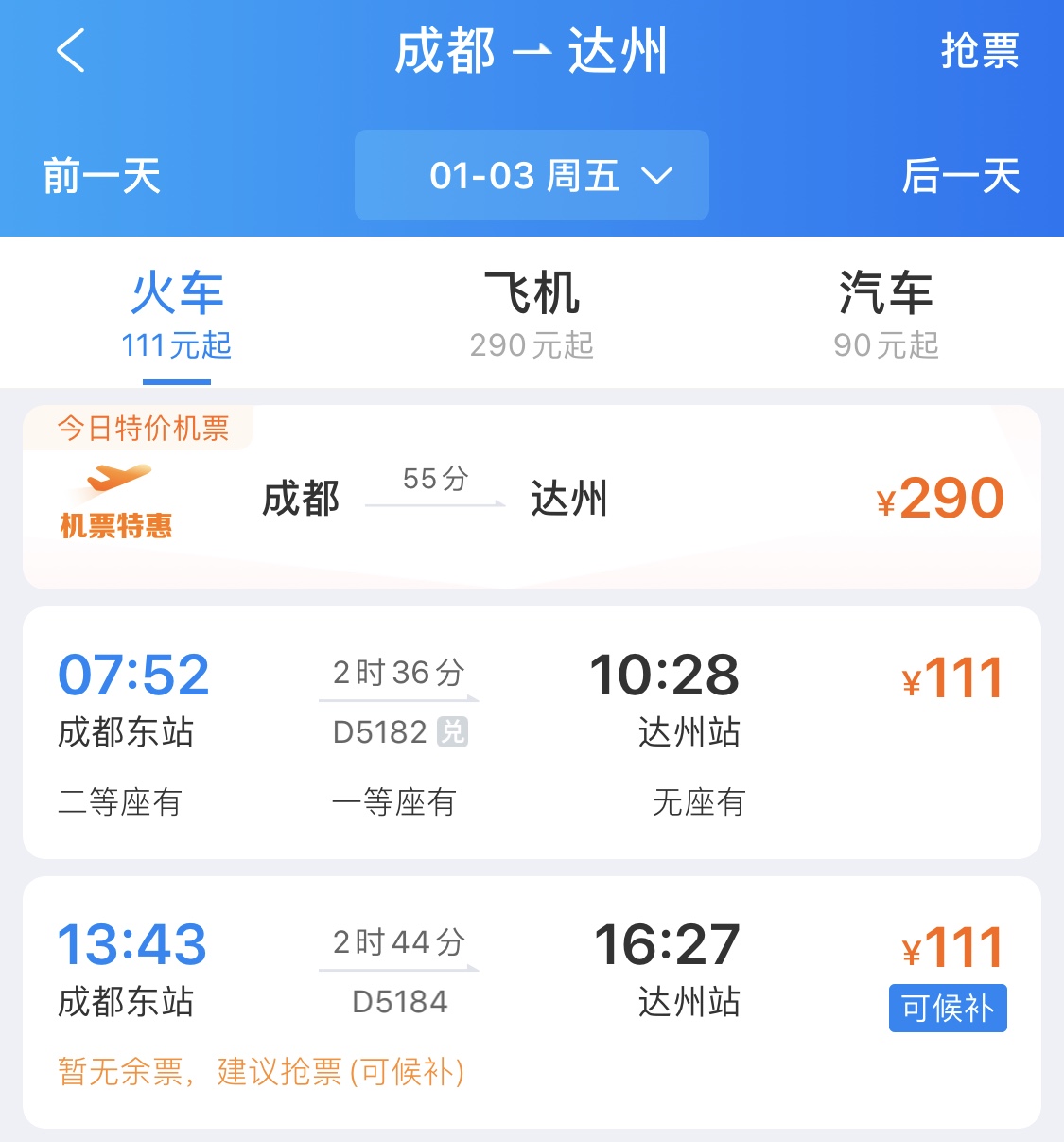The height and width of the screenshot is (1142, 1064).
Task: Switch to the 汽车 tab
Action: pyautogui.click(x=886, y=312)
